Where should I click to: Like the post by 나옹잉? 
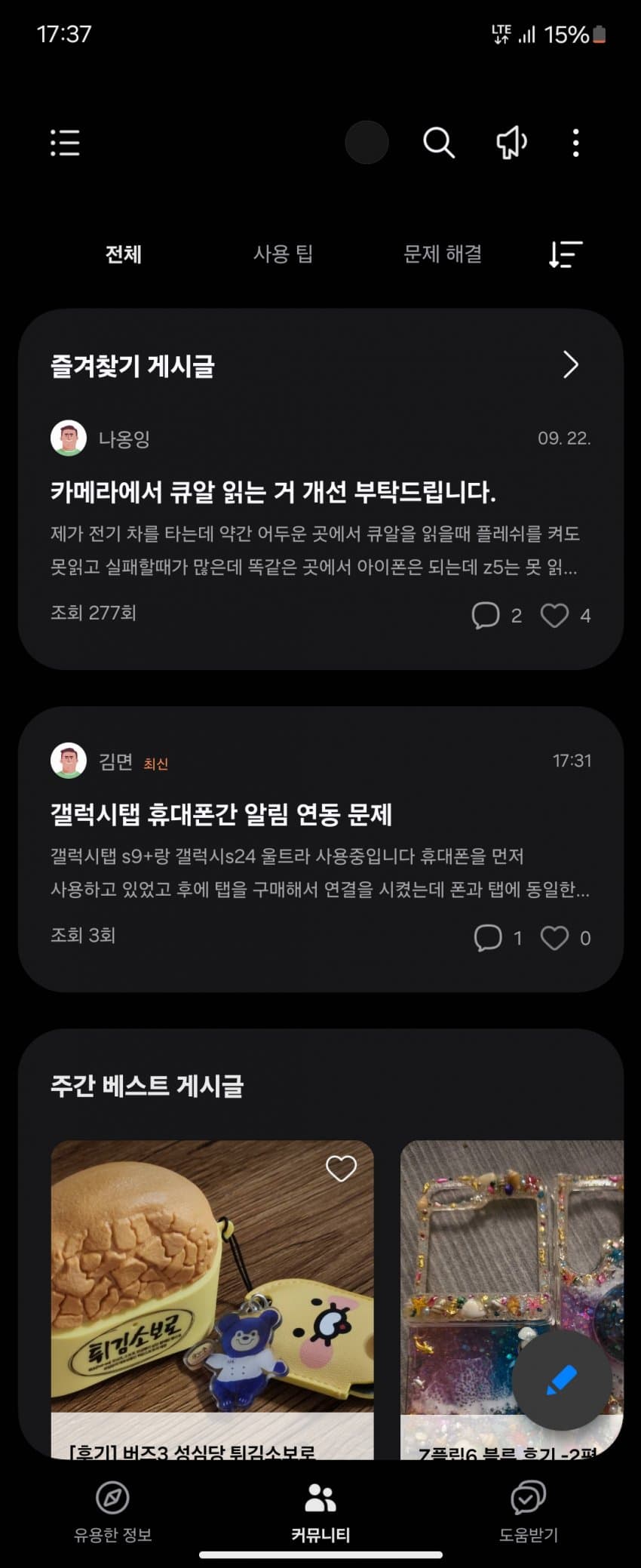555,615
